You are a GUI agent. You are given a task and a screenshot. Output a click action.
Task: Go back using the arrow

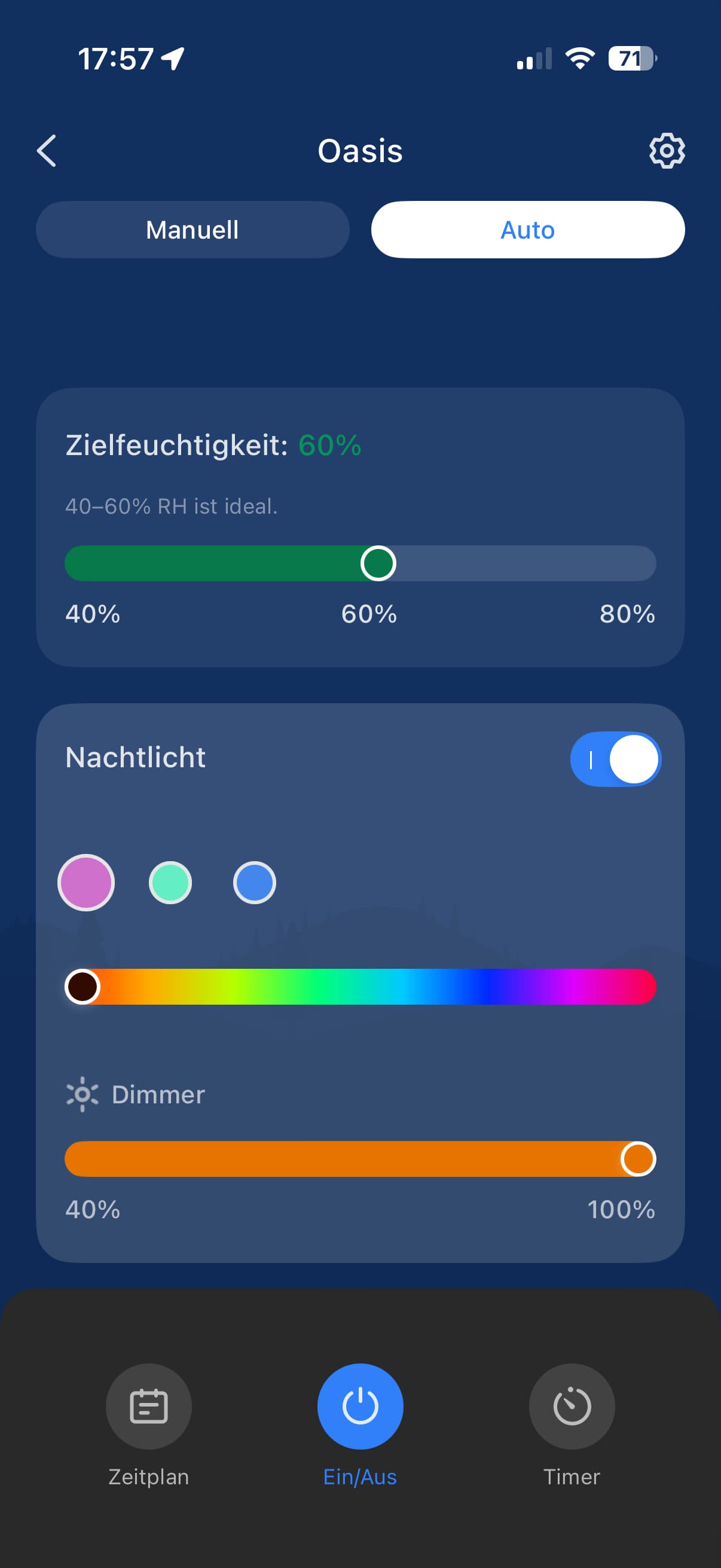coord(47,150)
